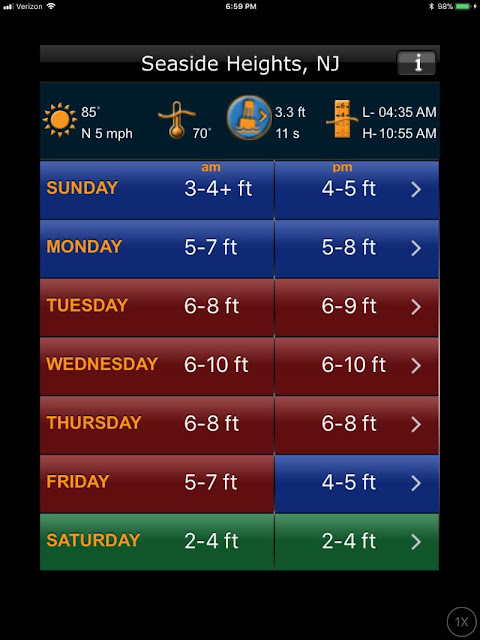Image resolution: width=480 pixels, height=640 pixels.
Task: View Monday's 5-7 ft forecast row
Action: click(240, 249)
